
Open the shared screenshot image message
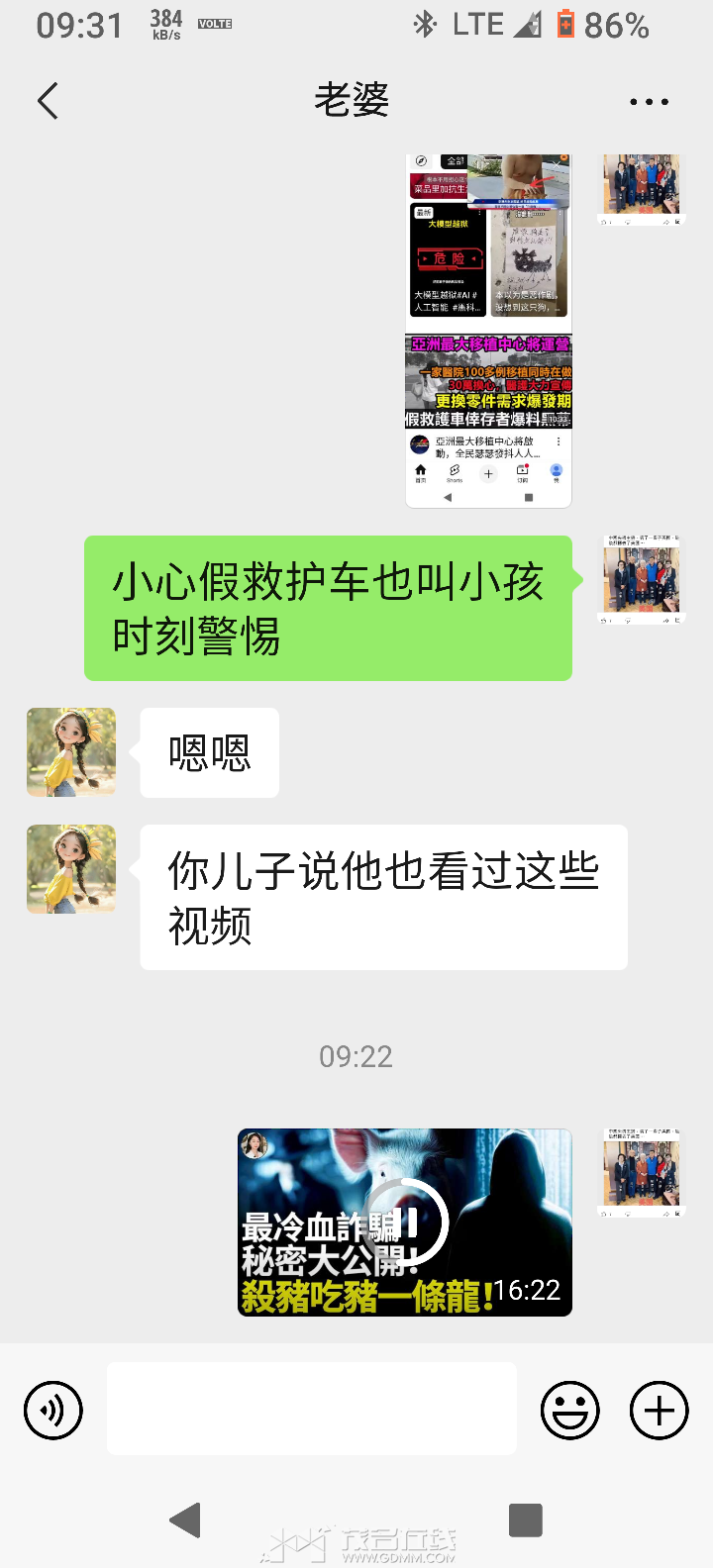(x=488, y=332)
